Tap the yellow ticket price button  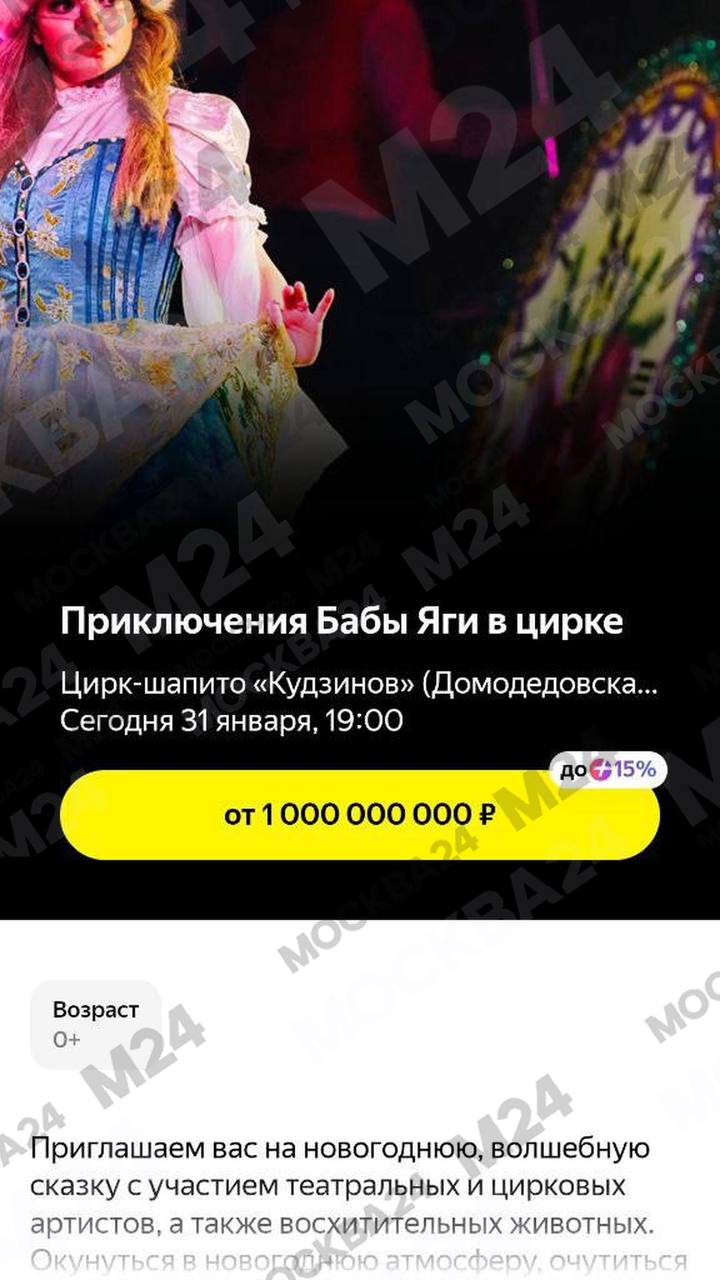(x=360, y=815)
